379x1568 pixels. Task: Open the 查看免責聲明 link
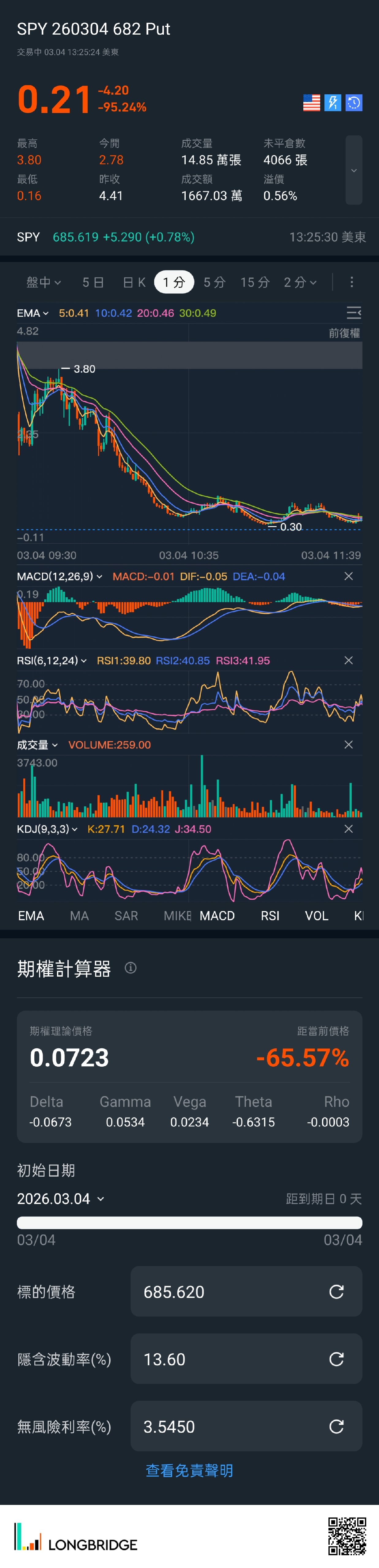coord(189,1471)
